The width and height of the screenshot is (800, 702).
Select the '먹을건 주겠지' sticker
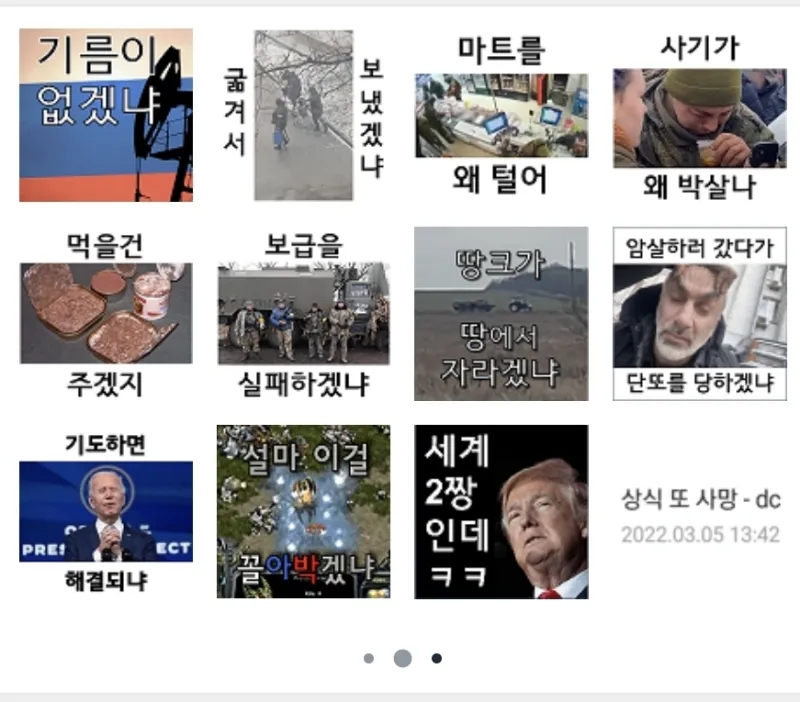click(x=106, y=313)
